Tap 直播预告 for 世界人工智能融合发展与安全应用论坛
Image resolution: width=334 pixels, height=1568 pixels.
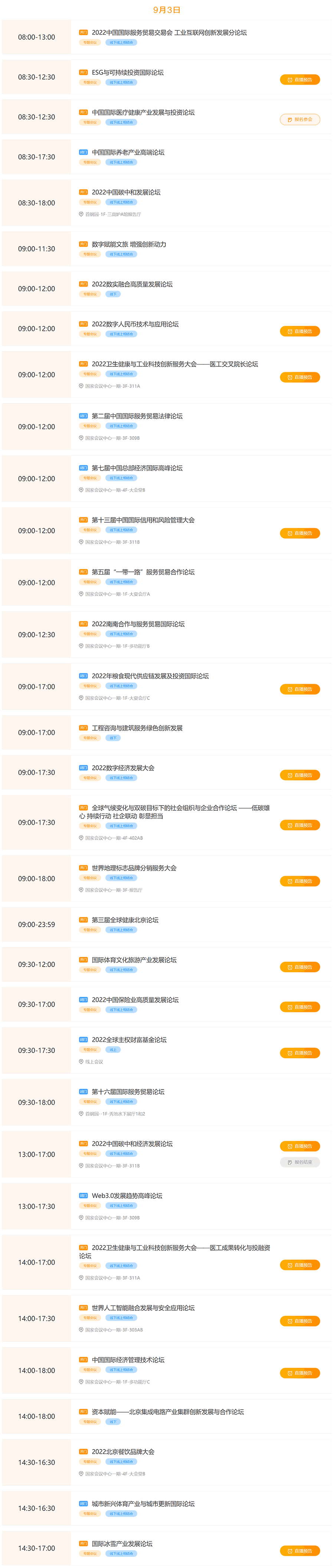click(x=300, y=1321)
